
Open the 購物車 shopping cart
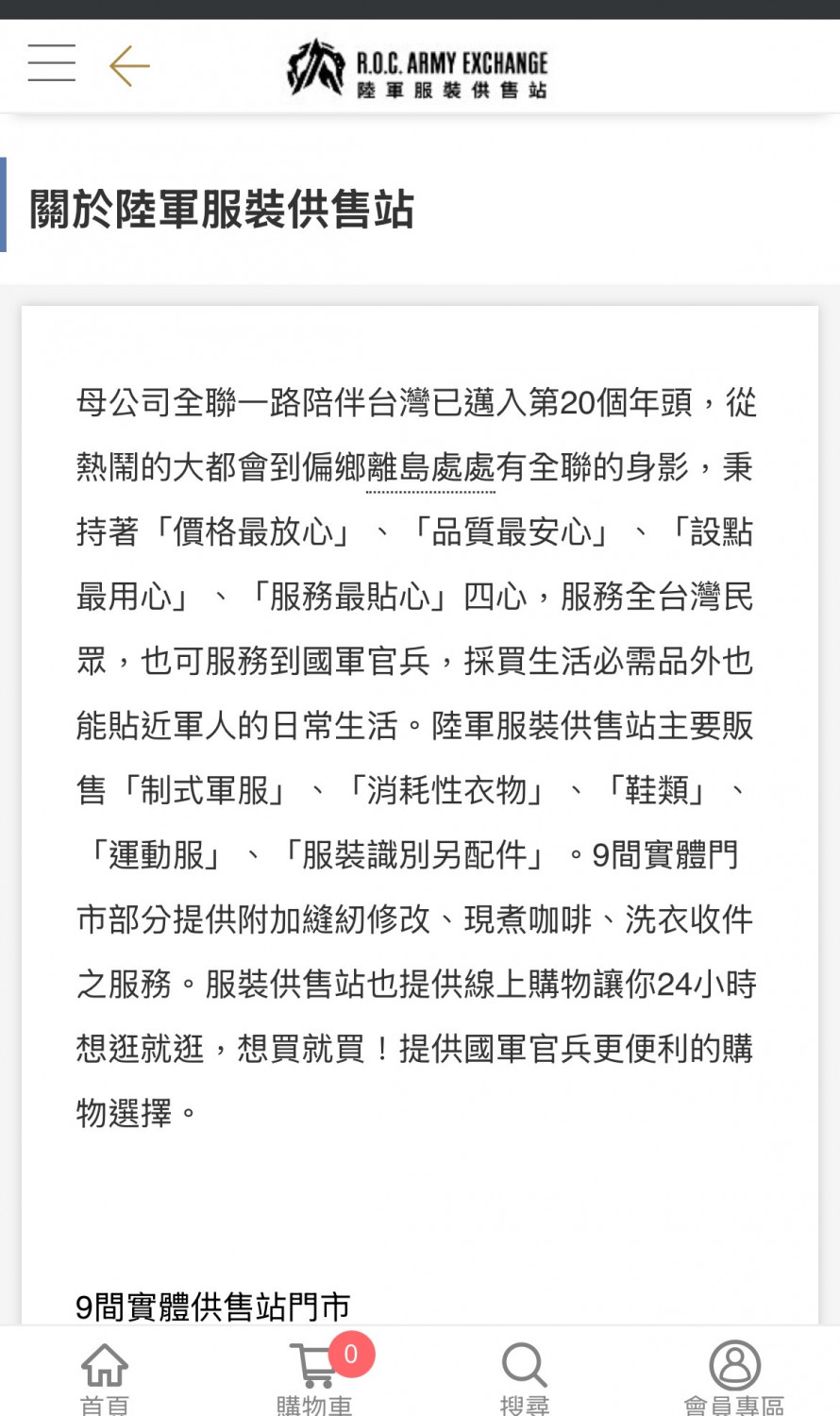click(314, 1378)
